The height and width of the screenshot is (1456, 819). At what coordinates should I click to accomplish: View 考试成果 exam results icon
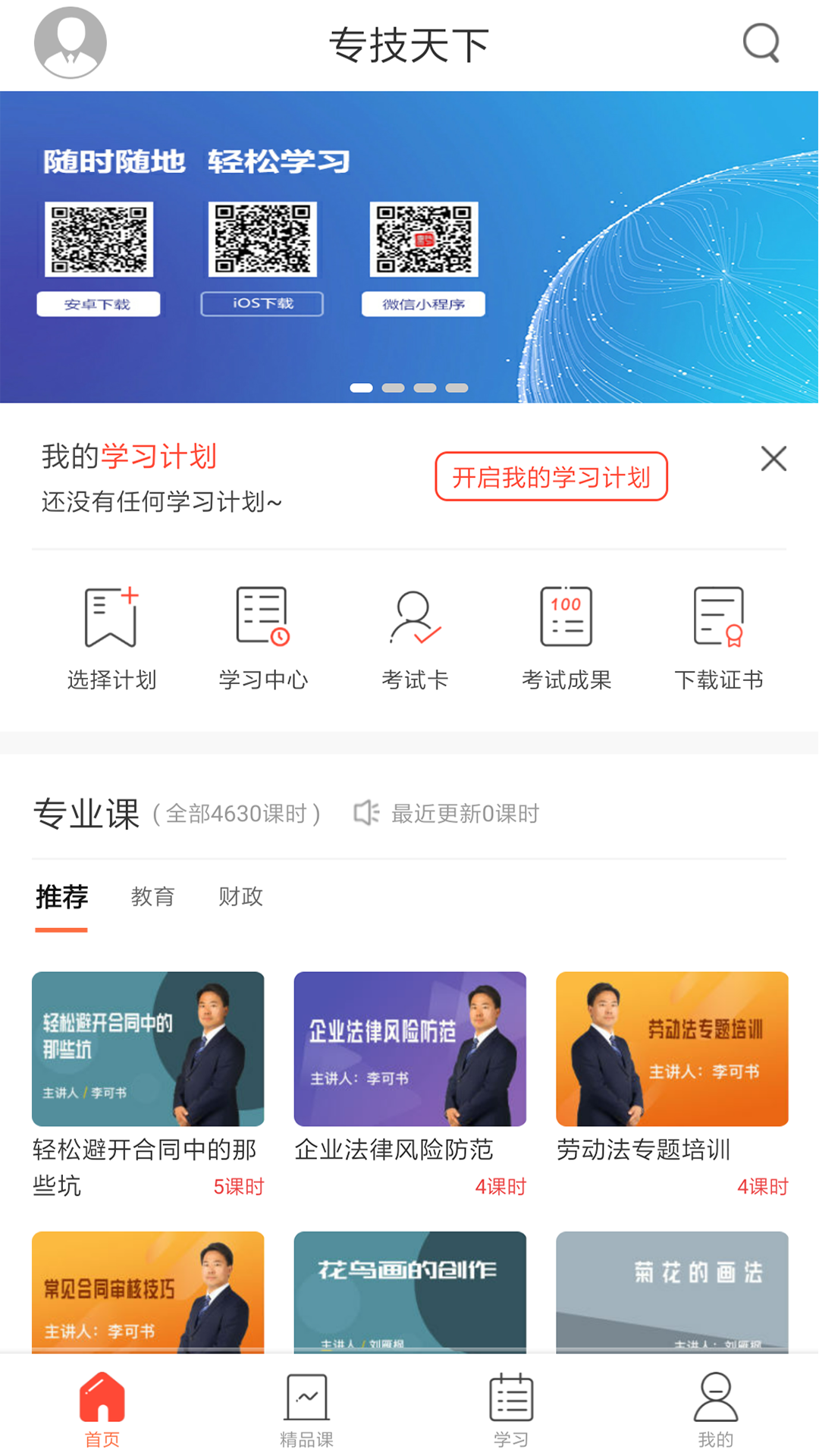coord(566,616)
